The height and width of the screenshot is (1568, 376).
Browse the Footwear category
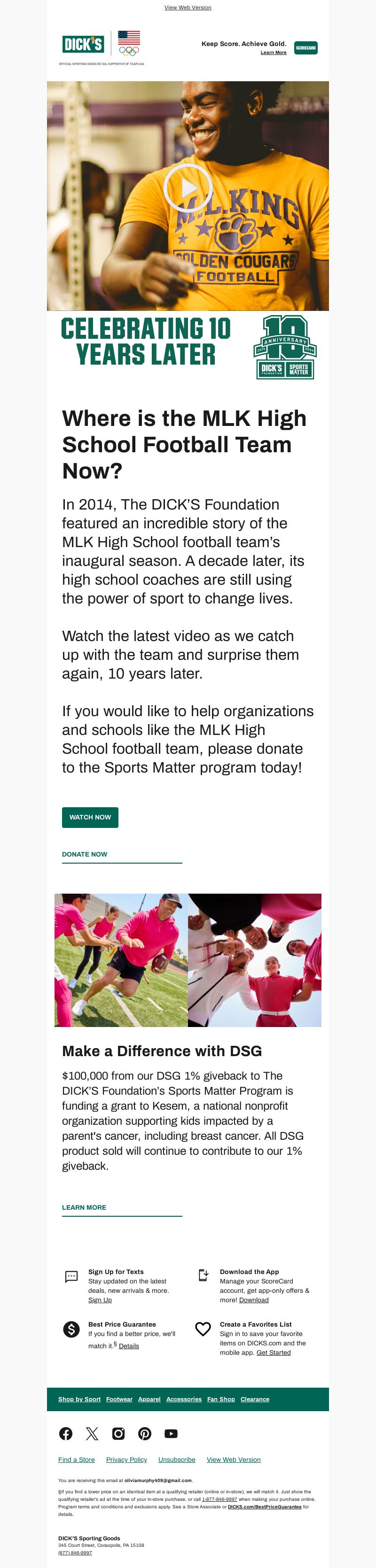pyautogui.click(x=119, y=1399)
